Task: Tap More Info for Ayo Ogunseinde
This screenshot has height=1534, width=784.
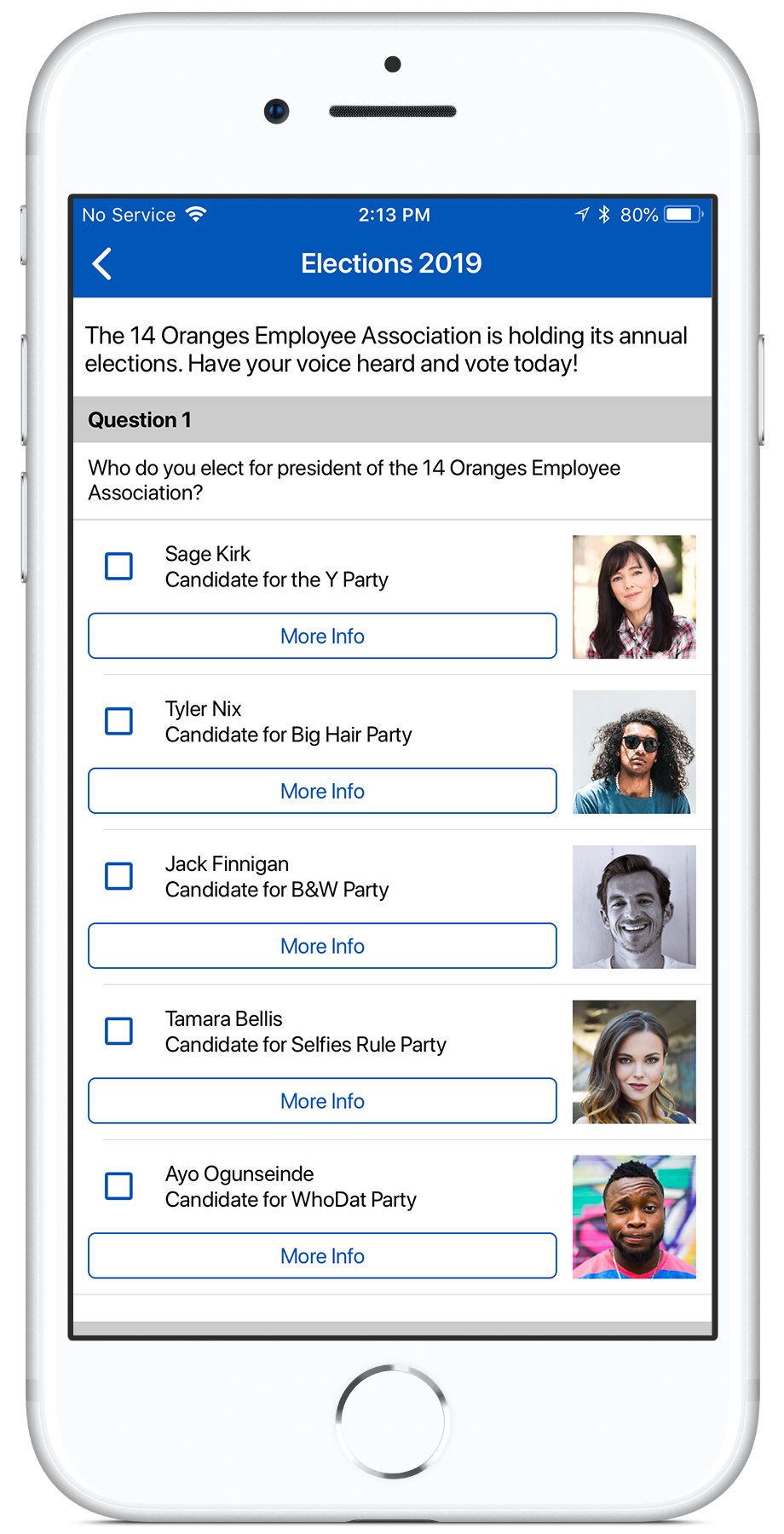Action: [322, 1256]
